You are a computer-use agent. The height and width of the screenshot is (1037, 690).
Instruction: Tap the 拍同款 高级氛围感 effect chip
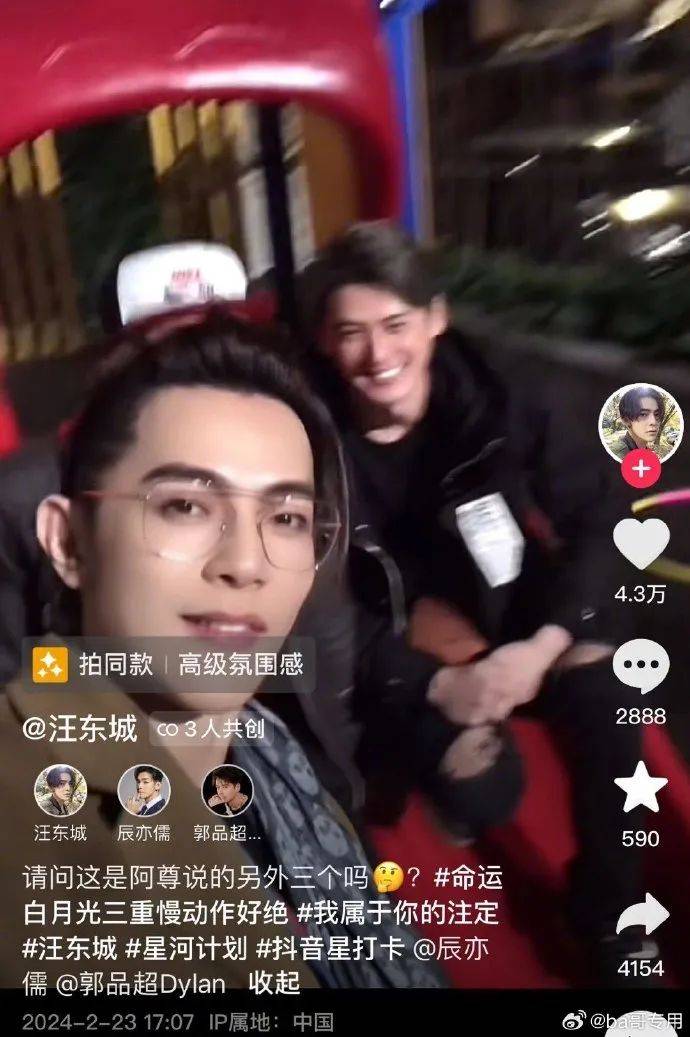[x=168, y=665]
